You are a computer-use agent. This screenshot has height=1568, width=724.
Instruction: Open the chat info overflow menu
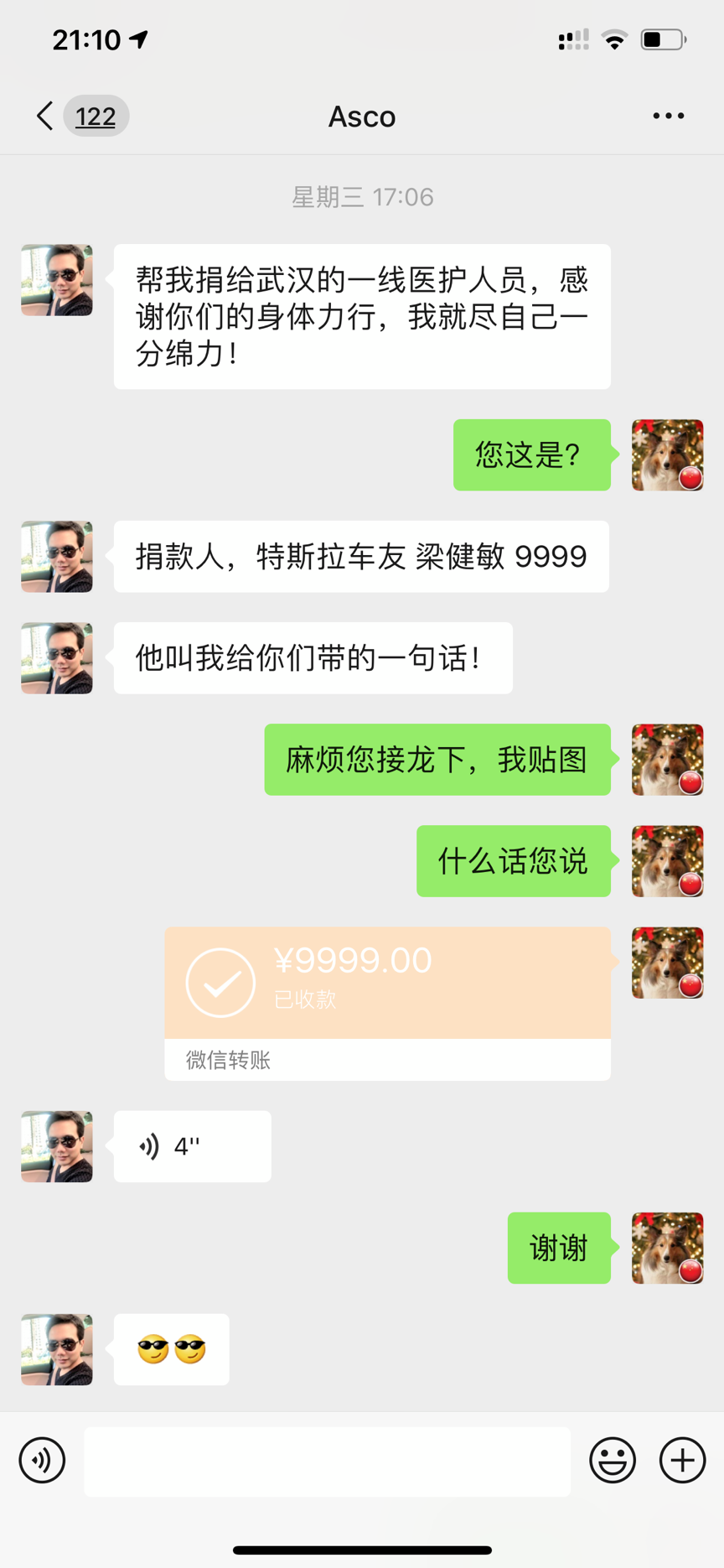click(x=668, y=116)
